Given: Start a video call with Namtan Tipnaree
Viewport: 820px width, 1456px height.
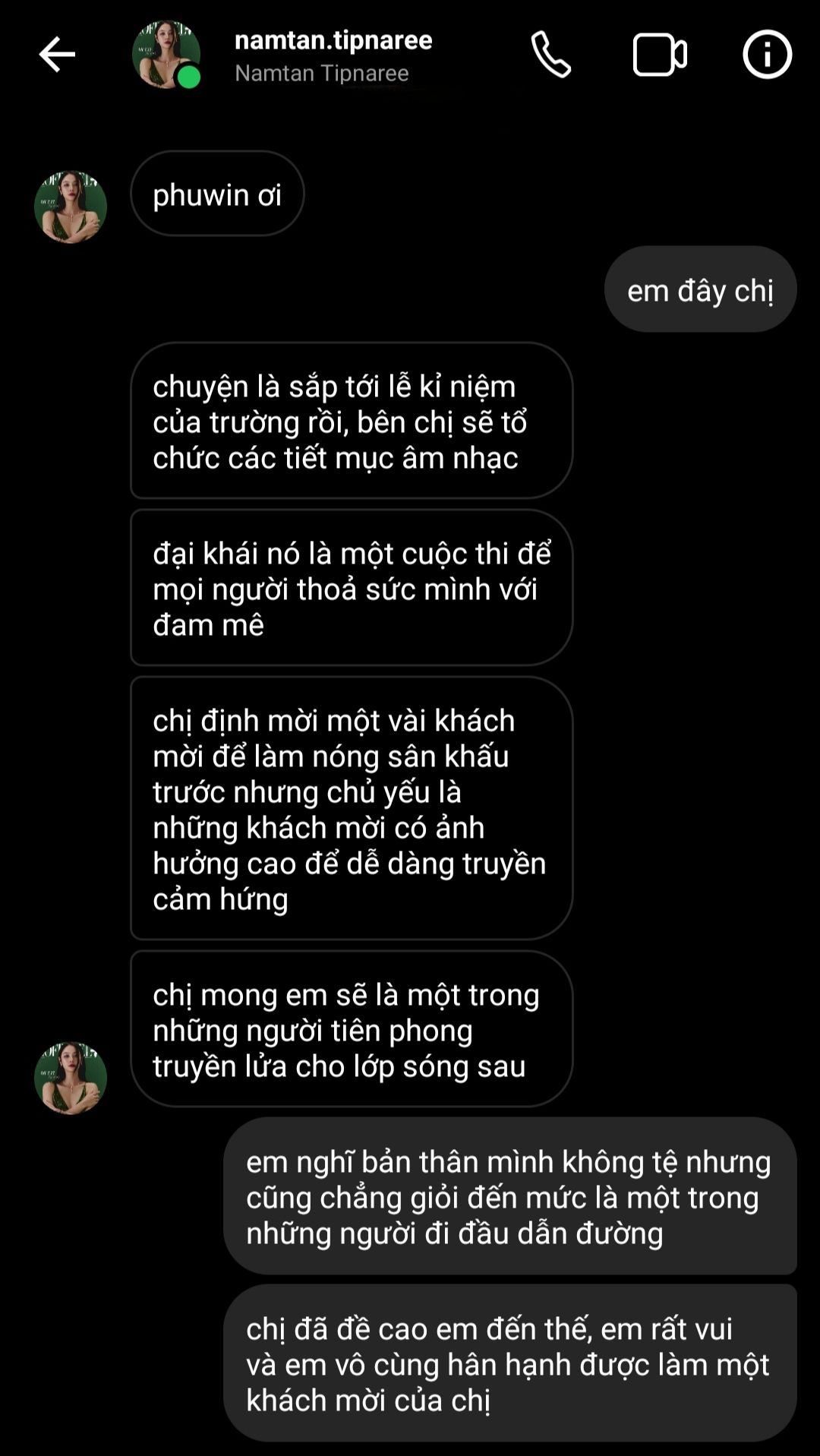Looking at the screenshot, I should click(x=660, y=55).
